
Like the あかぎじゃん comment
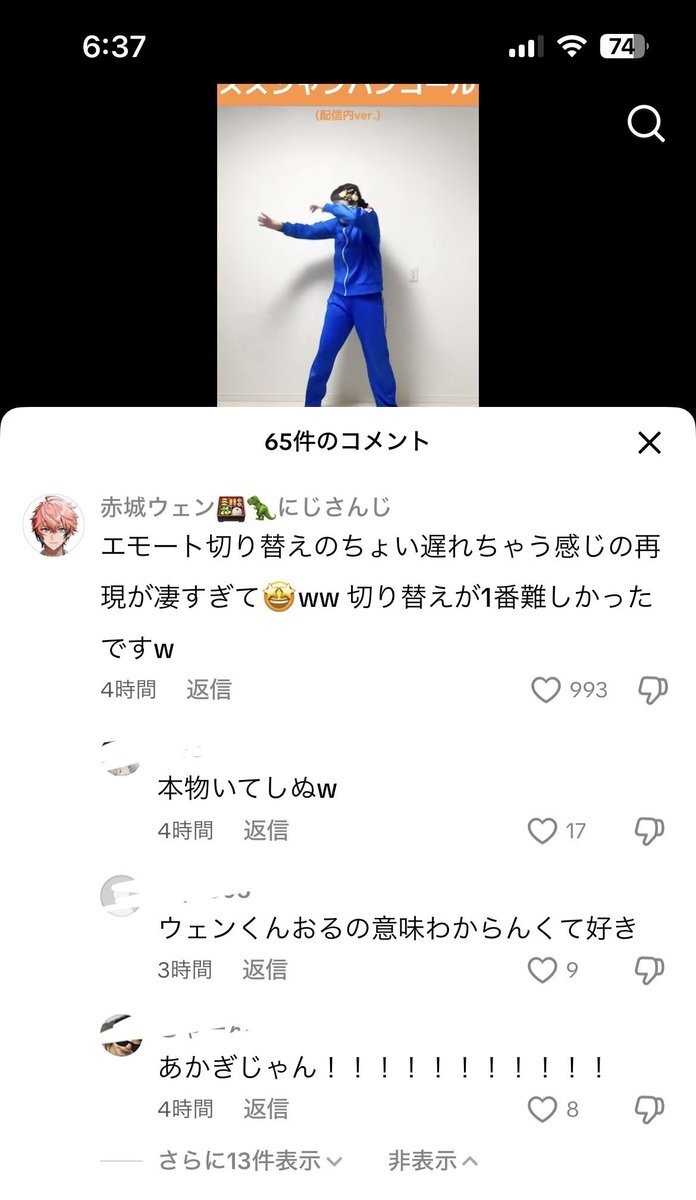tap(542, 1109)
